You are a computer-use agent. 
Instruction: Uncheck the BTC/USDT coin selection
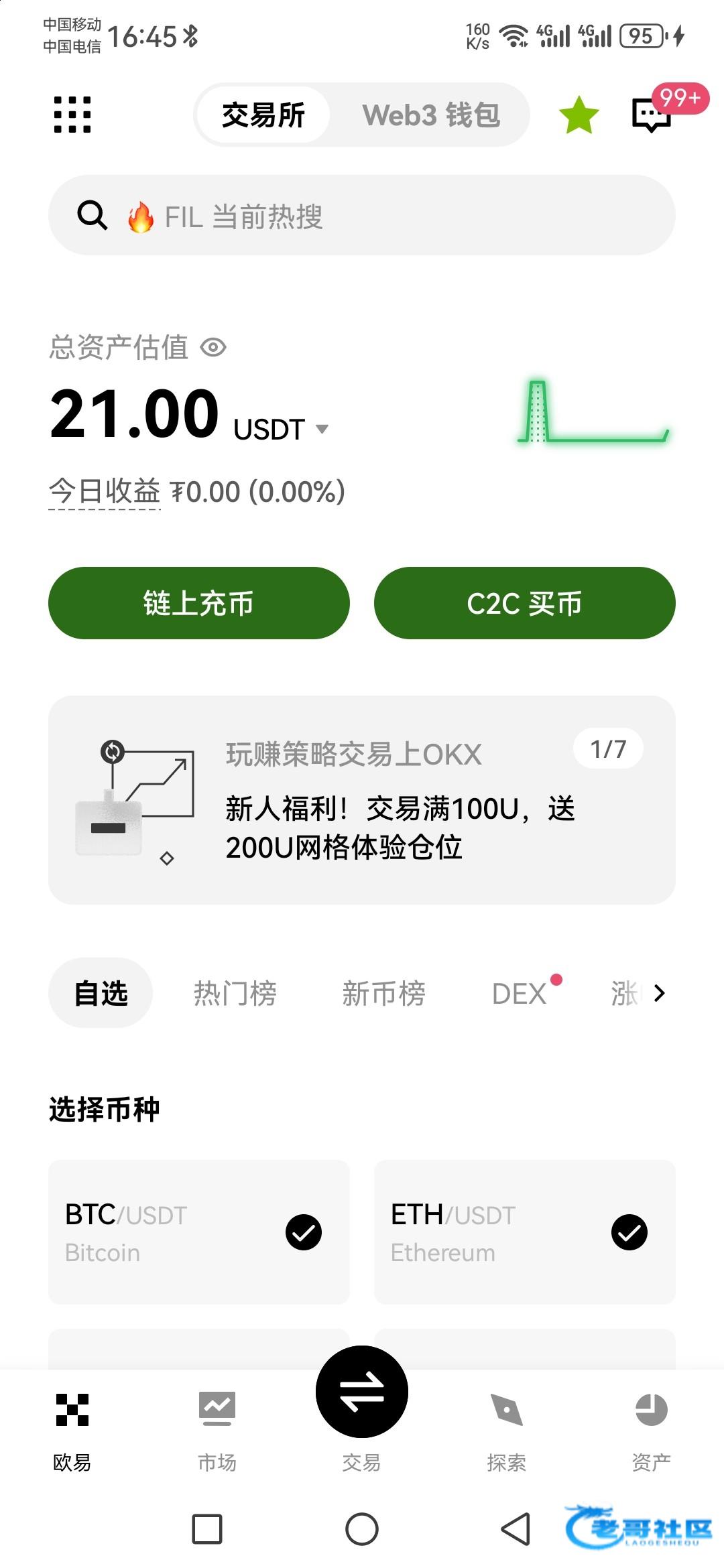tap(304, 1232)
